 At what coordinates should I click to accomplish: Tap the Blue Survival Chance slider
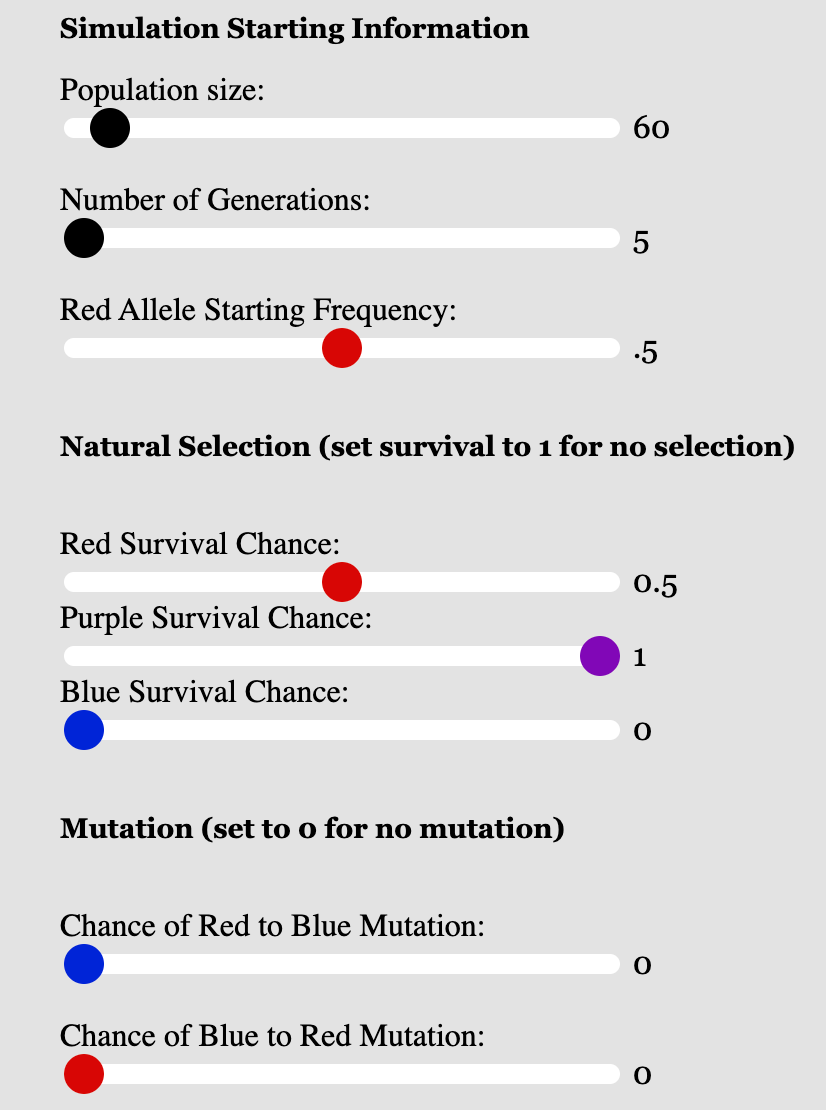(x=342, y=730)
